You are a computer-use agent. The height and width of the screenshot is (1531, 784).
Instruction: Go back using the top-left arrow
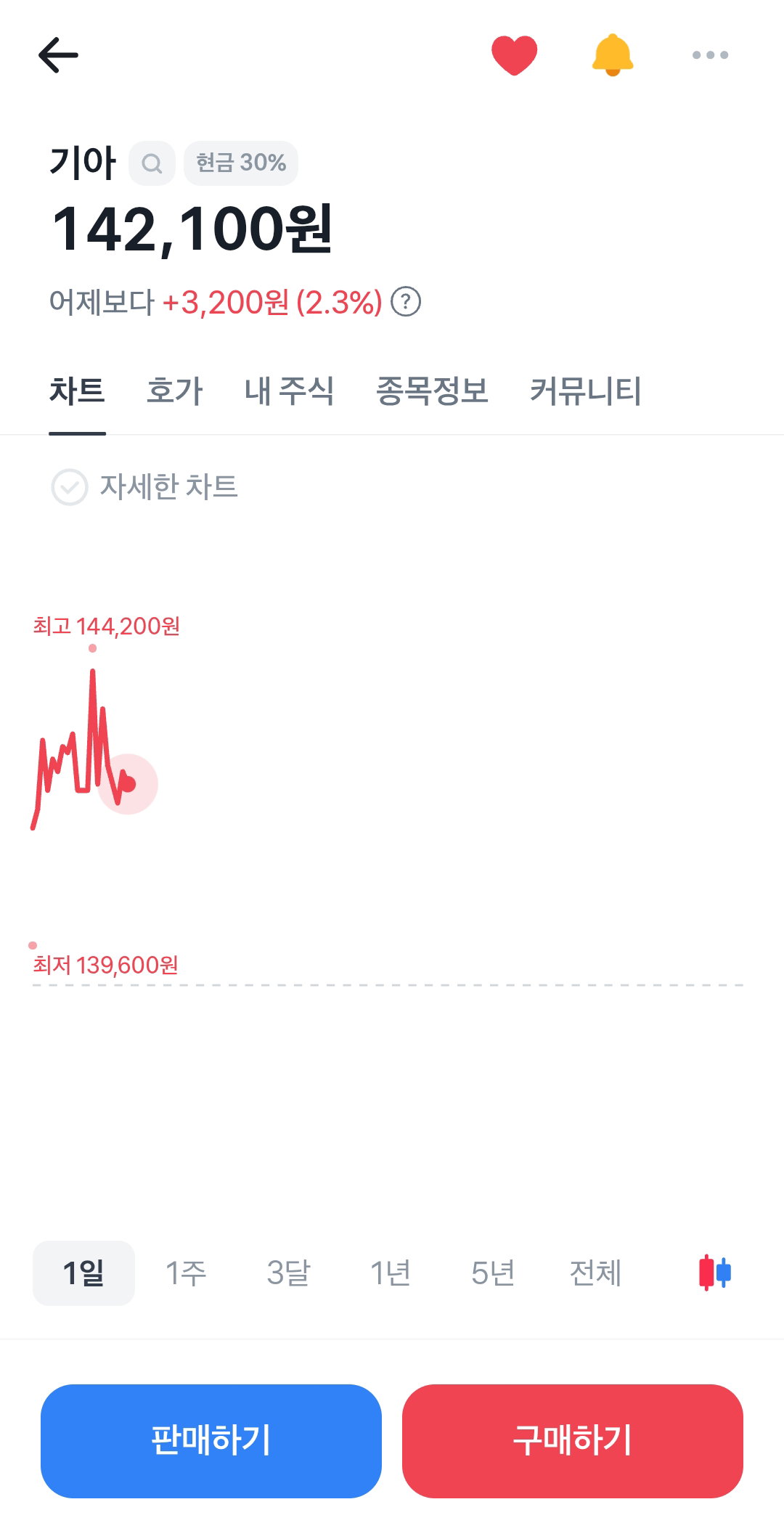58,55
